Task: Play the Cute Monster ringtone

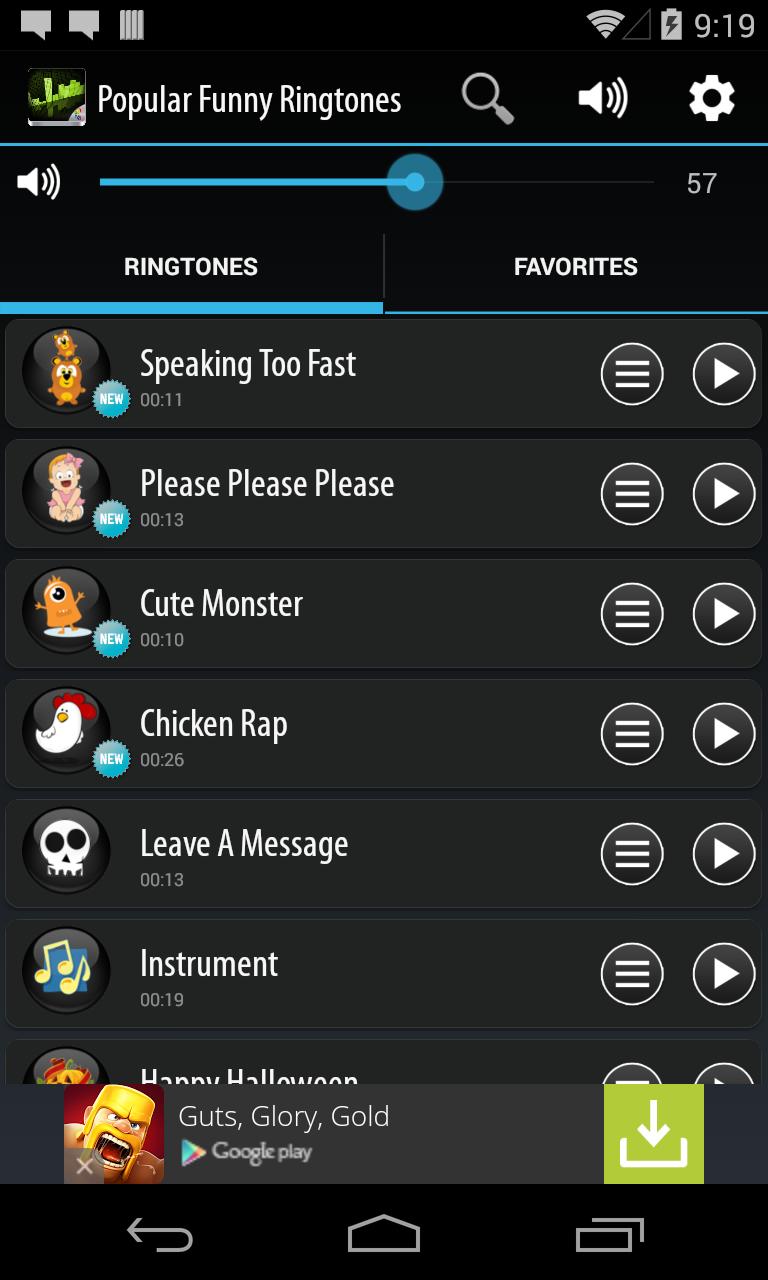Action: click(723, 614)
